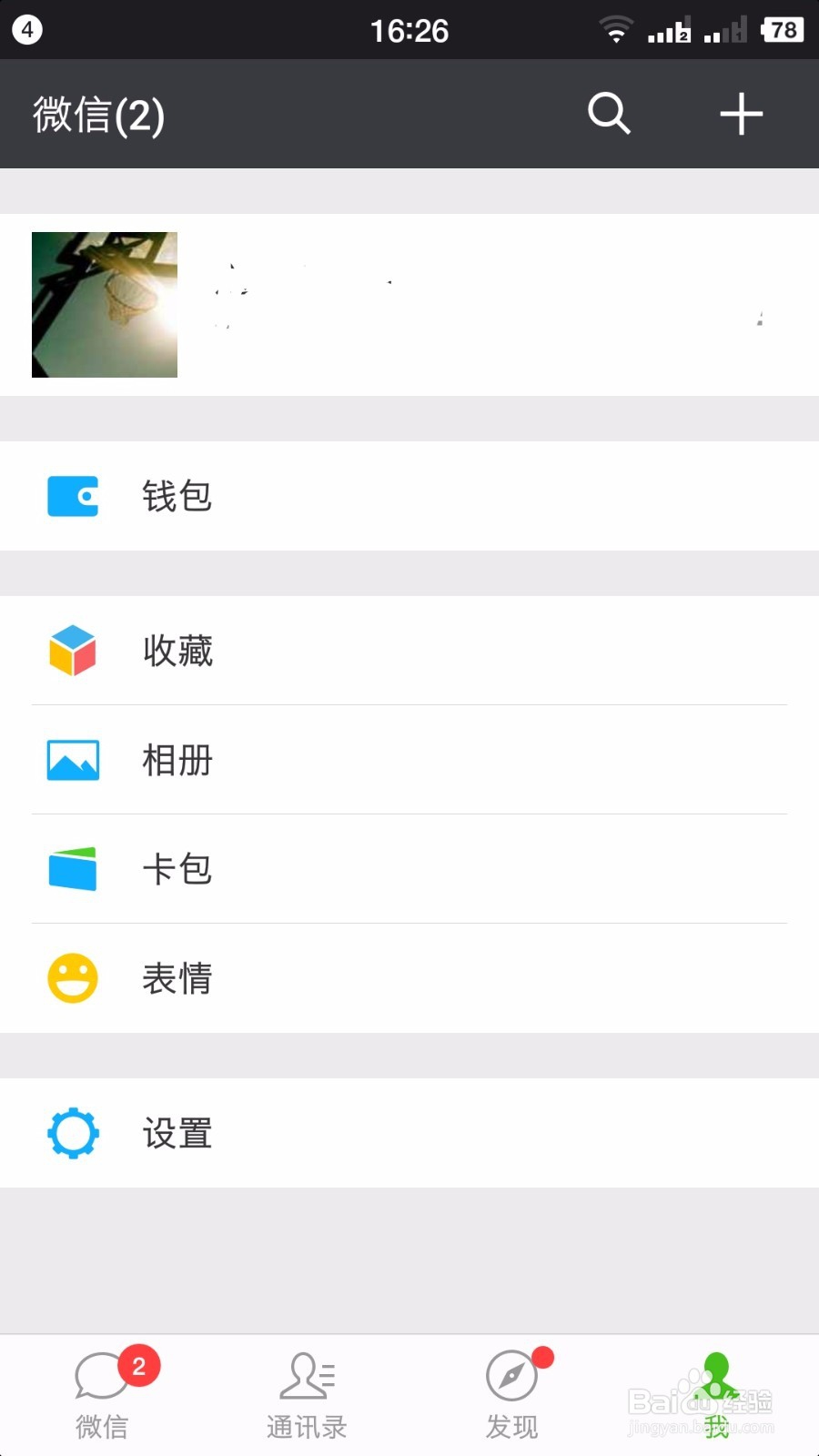Tap the red dot on Discover tab
Image resolution: width=819 pixels, height=1456 pixels.
(542, 1358)
